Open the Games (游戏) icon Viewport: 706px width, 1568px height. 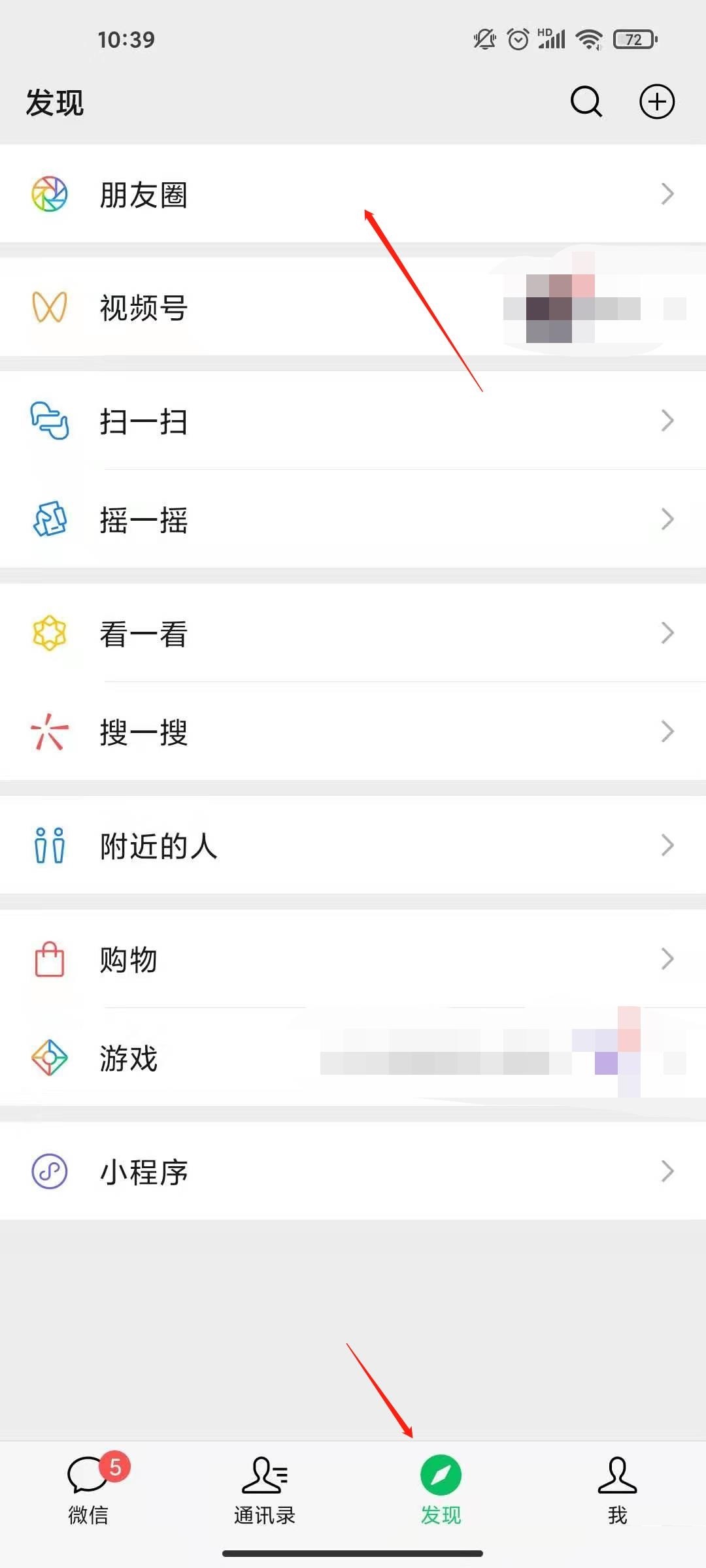(x=49, y=1057)
